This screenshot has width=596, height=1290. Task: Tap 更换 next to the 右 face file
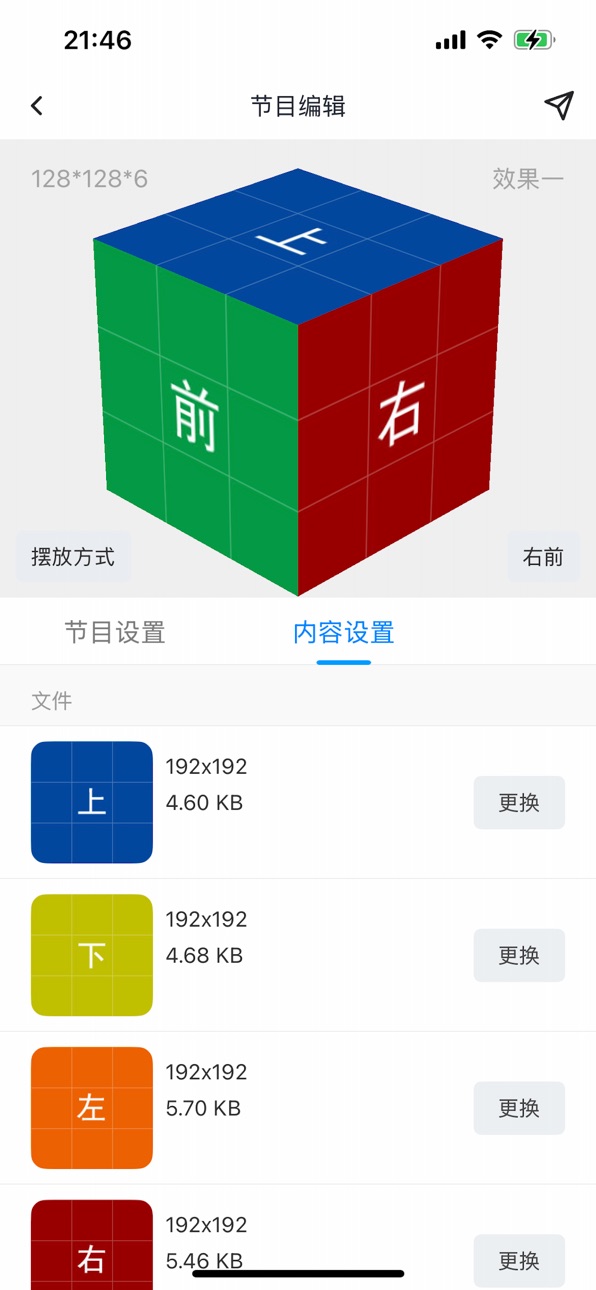(x=519, y=1261)
